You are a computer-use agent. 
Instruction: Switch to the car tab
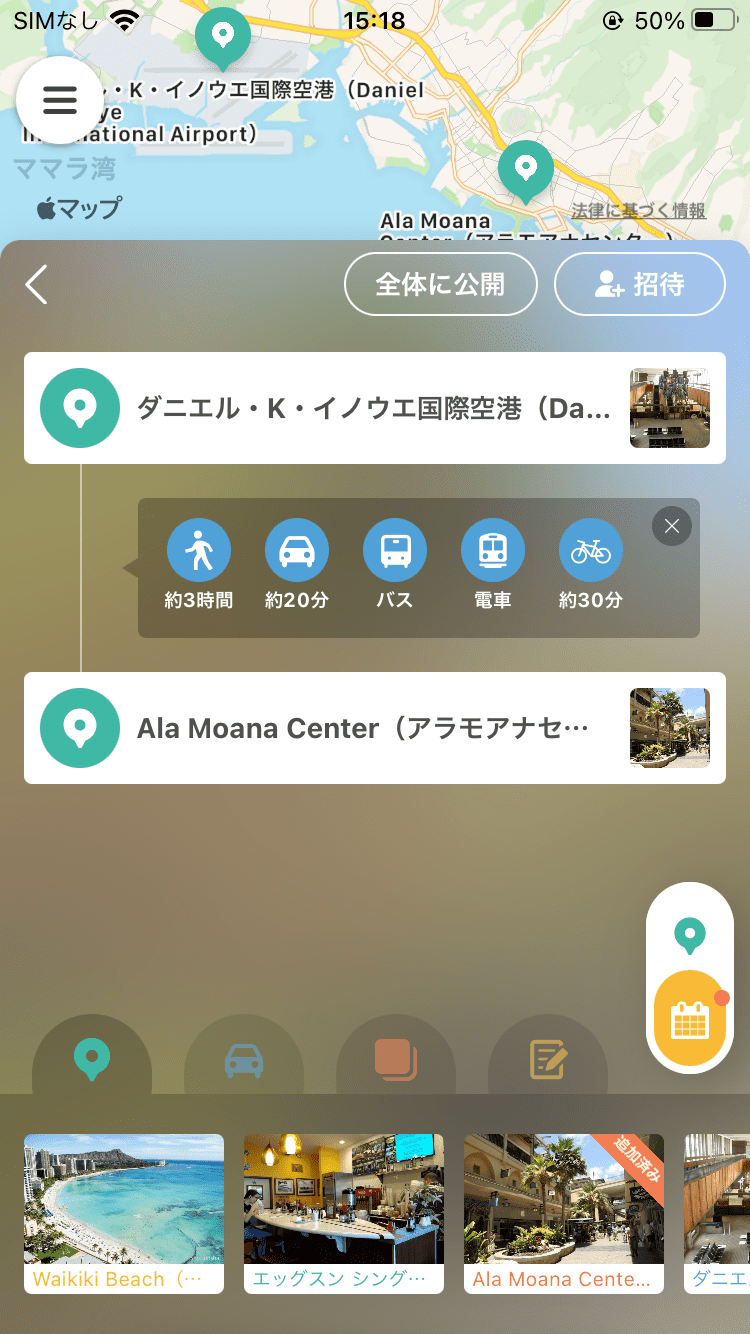click(244, 1060)
